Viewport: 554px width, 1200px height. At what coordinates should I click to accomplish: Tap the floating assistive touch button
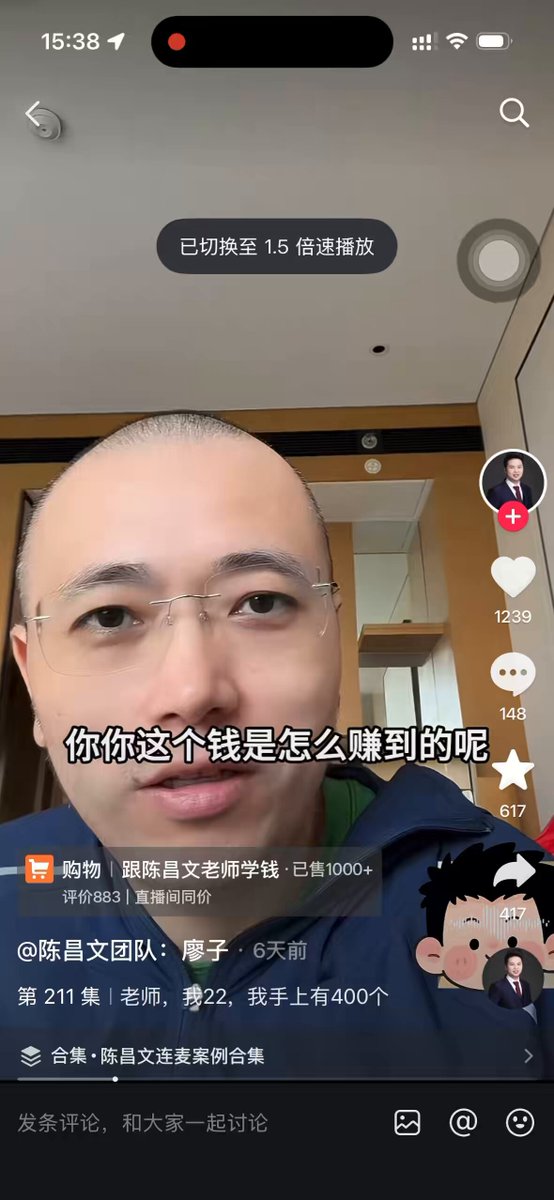(498, 261)
